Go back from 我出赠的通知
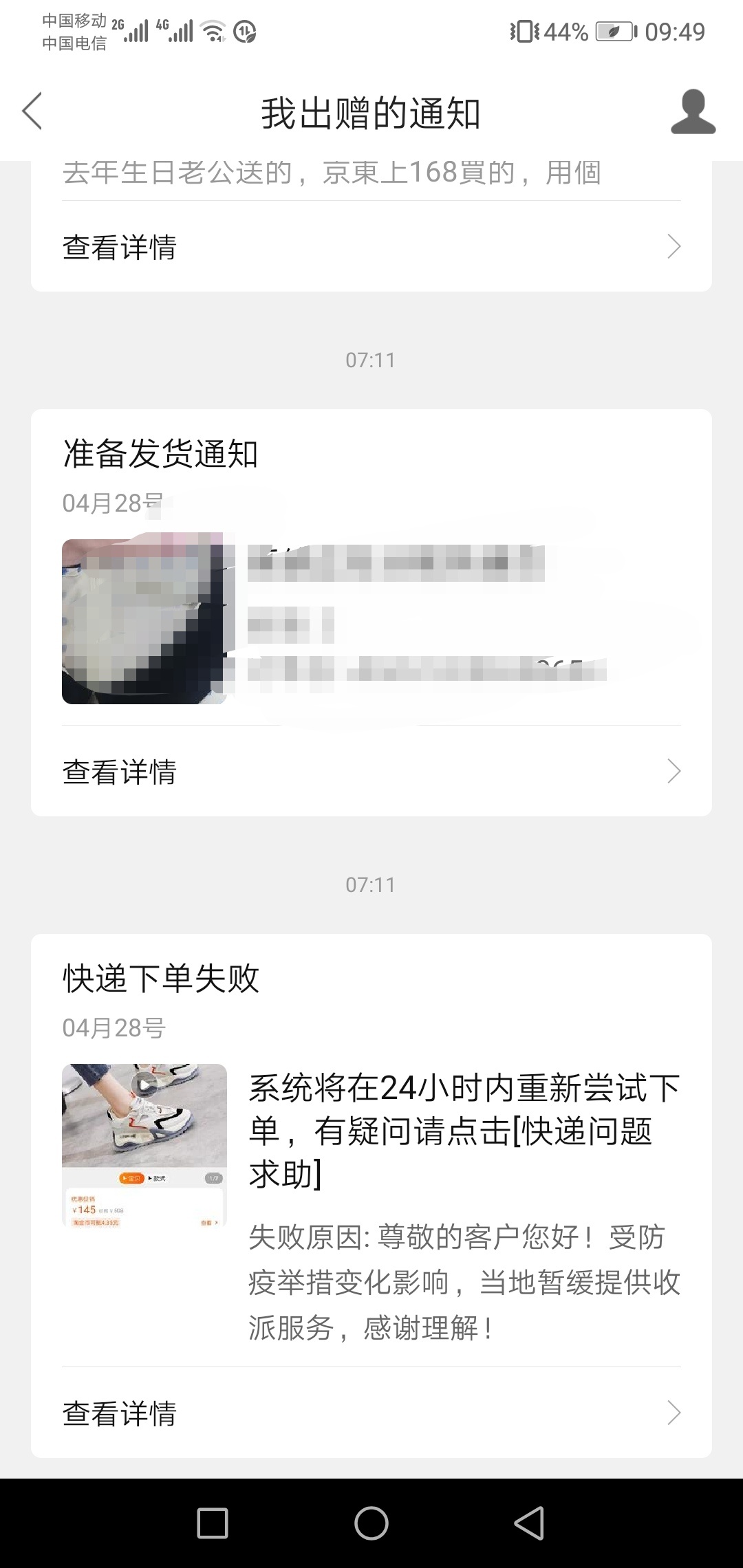The height and width of the screenshot is (1568, 743). click(32, 111)
